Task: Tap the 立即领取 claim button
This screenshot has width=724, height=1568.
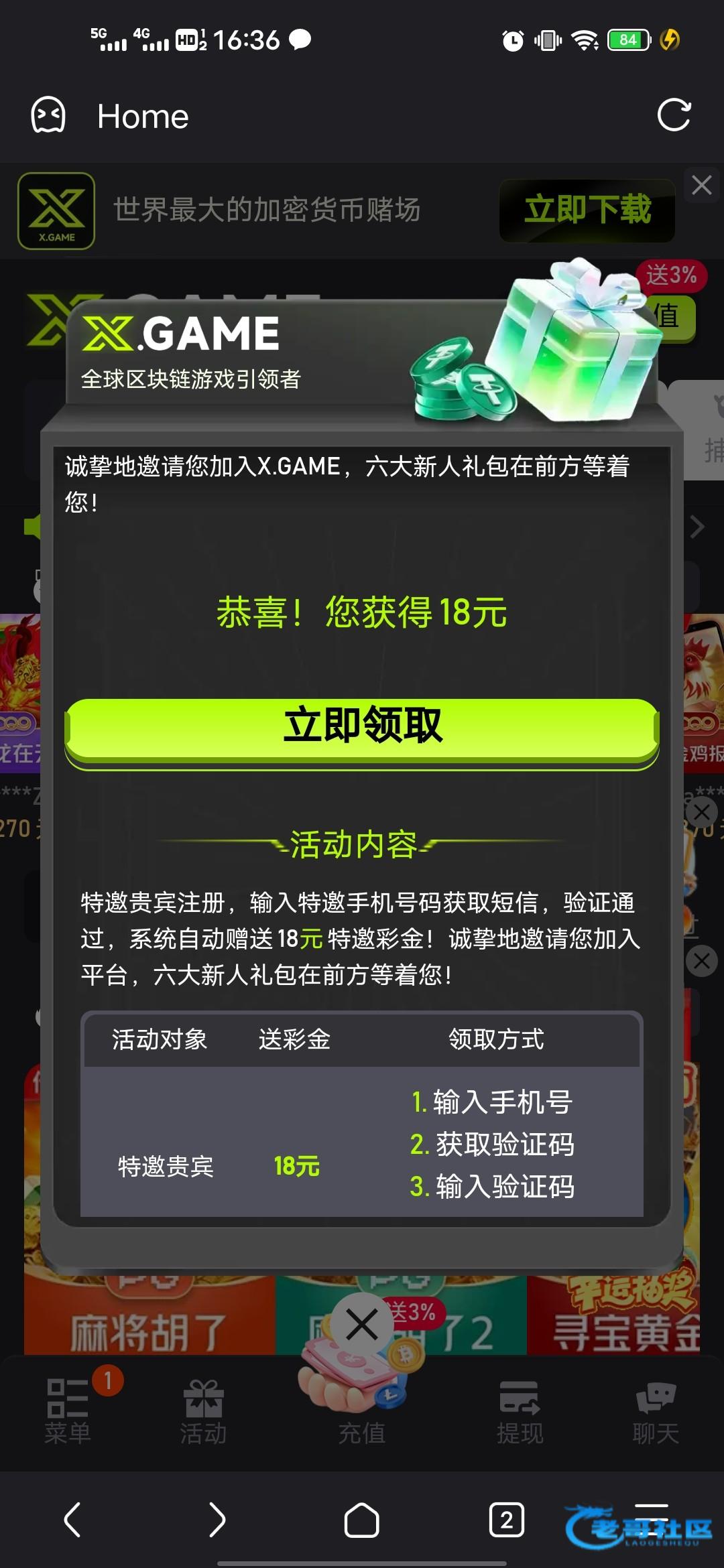Action: click(x=362, y=726)
